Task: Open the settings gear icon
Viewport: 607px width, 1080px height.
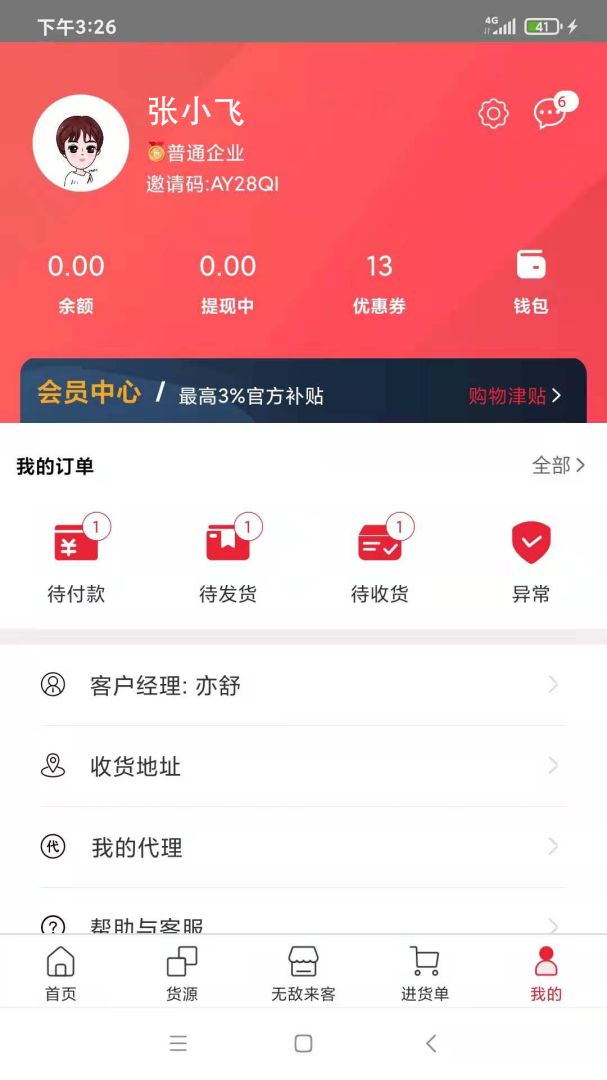Action: click(493, 114)
